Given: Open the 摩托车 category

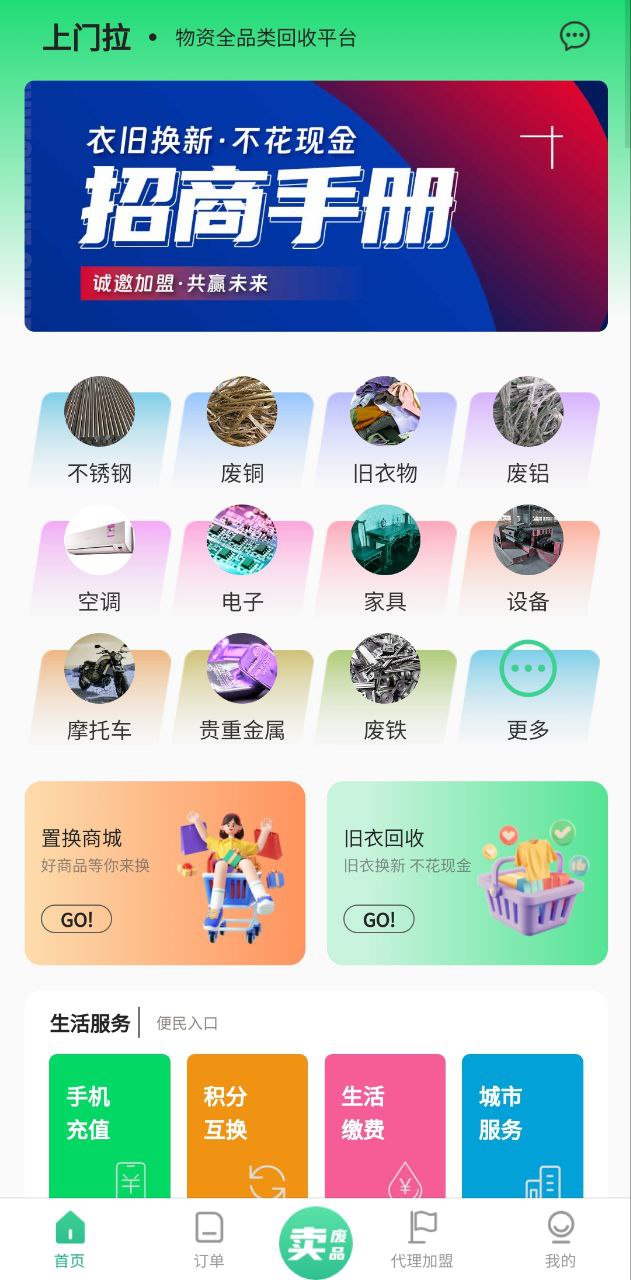Looking at the screenshot, I should pos(100,689).
